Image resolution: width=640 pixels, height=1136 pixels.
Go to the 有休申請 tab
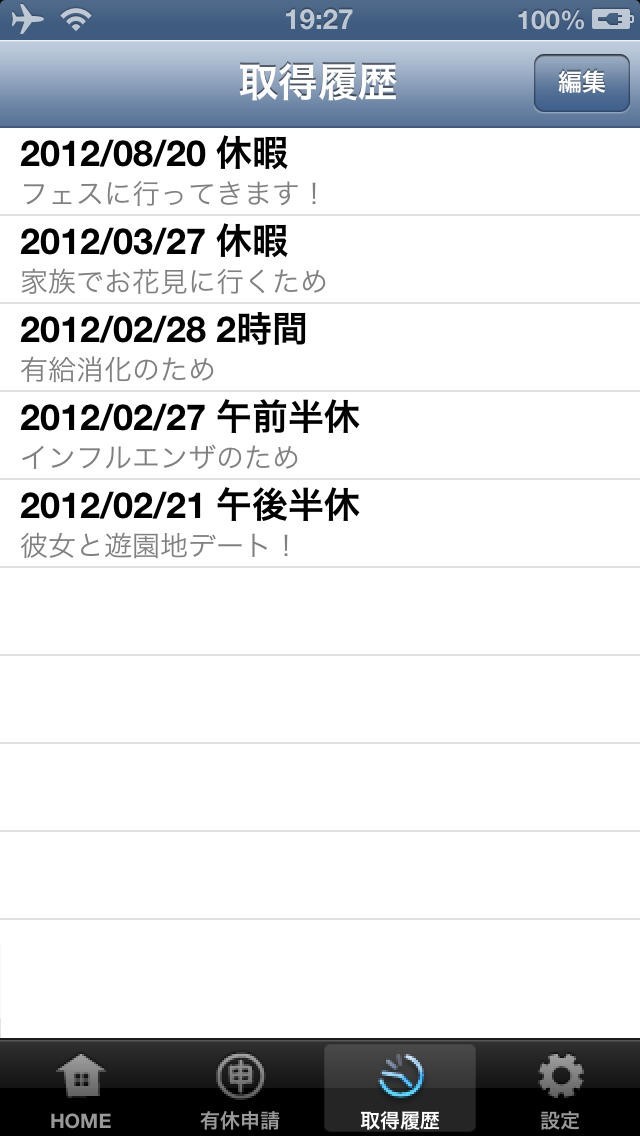(x=240, y=1091)
